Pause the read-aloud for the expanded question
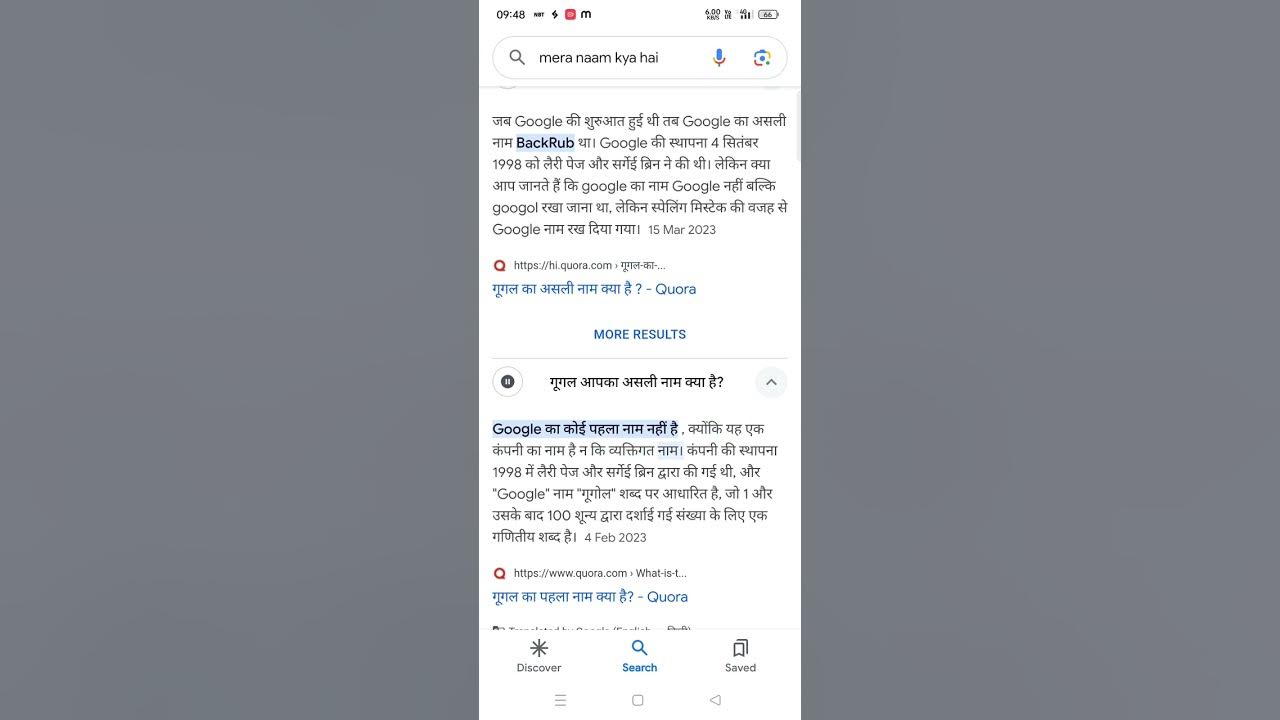Image resolution: width=1280 pixels, height=720 pixels. coord(508,382)
